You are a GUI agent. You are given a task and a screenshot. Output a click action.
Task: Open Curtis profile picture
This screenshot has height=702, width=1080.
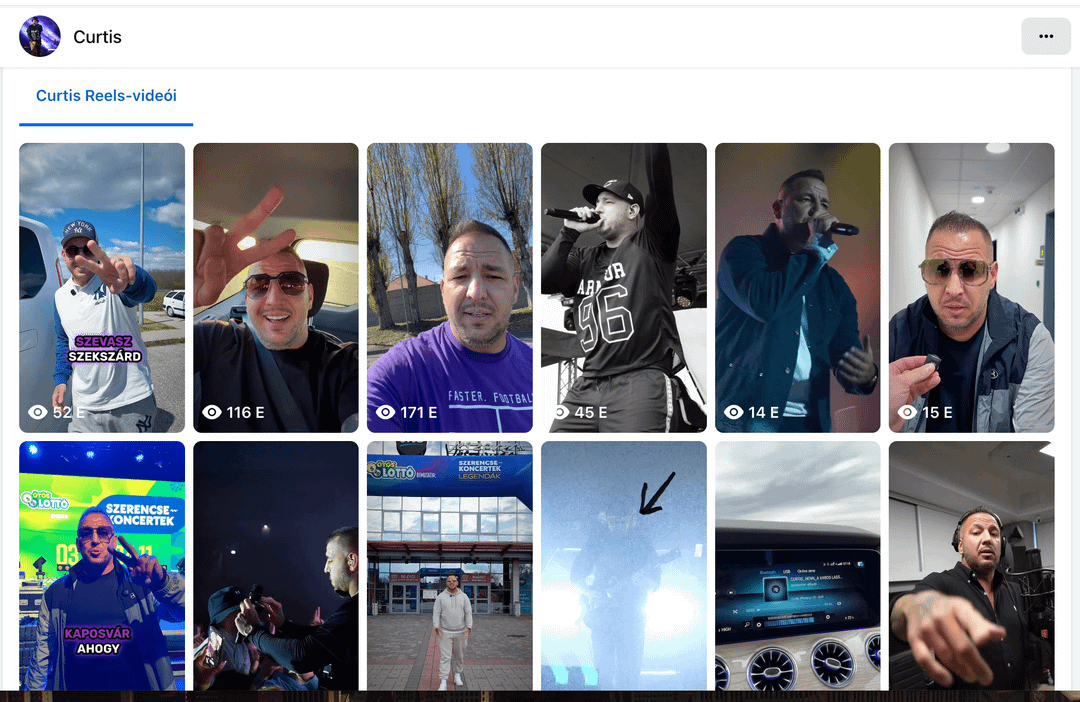click(40, 36)
